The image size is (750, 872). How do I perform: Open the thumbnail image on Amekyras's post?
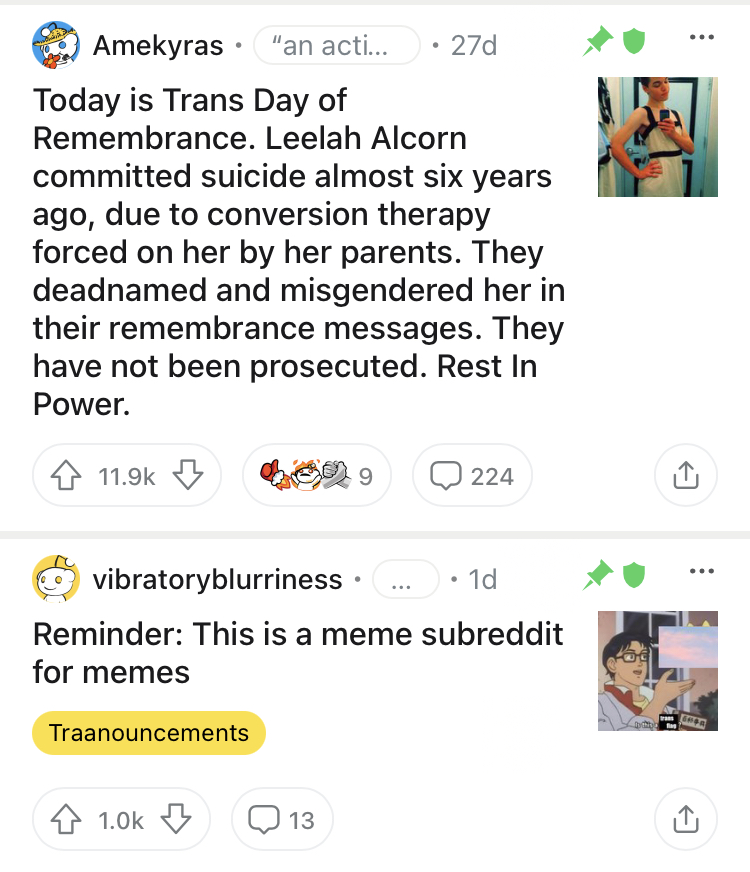point(657,137)
